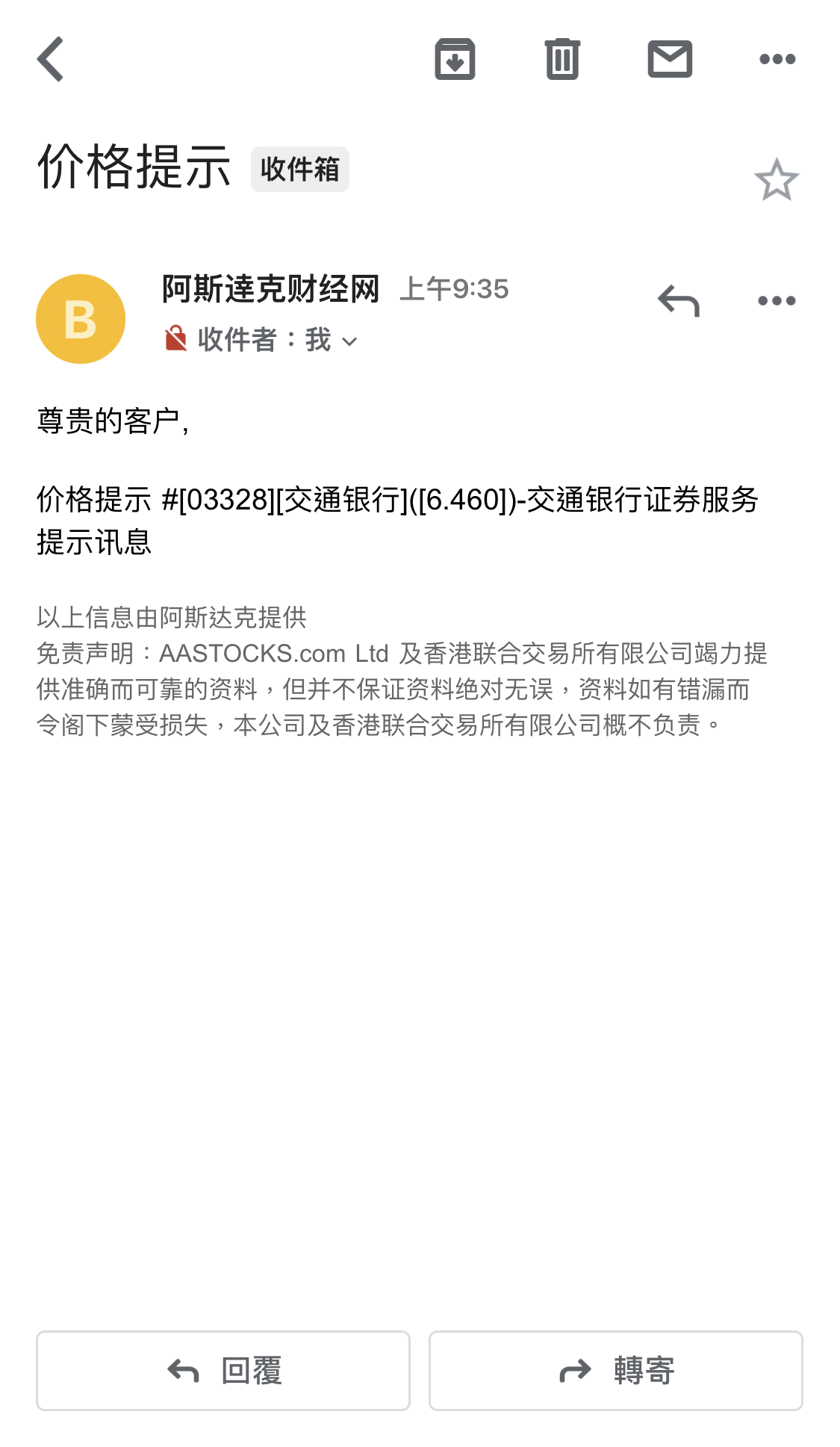Star the 价格提示 email

[777, 180]
